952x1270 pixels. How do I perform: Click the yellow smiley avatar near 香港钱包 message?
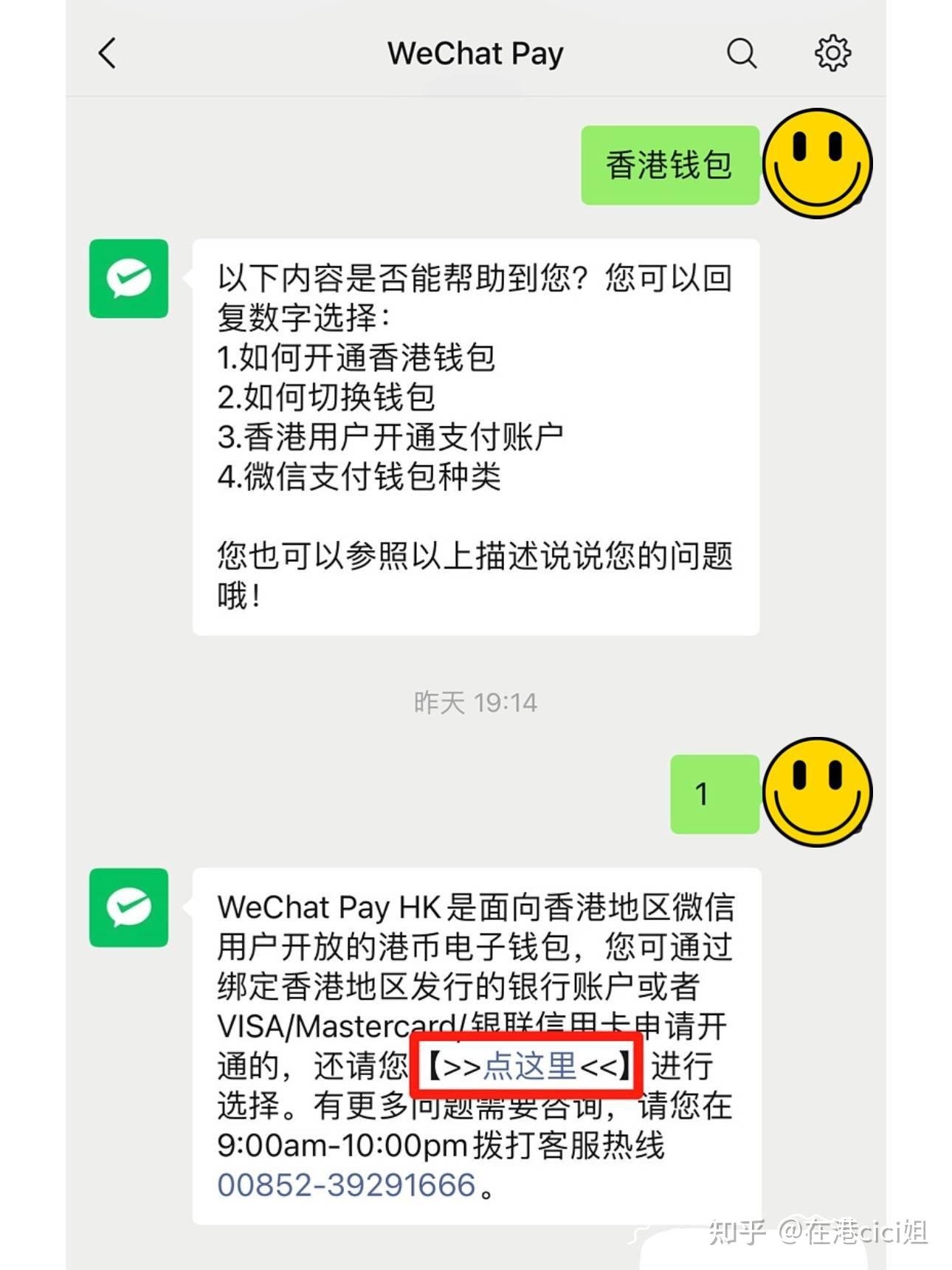[x=816, y=164]
